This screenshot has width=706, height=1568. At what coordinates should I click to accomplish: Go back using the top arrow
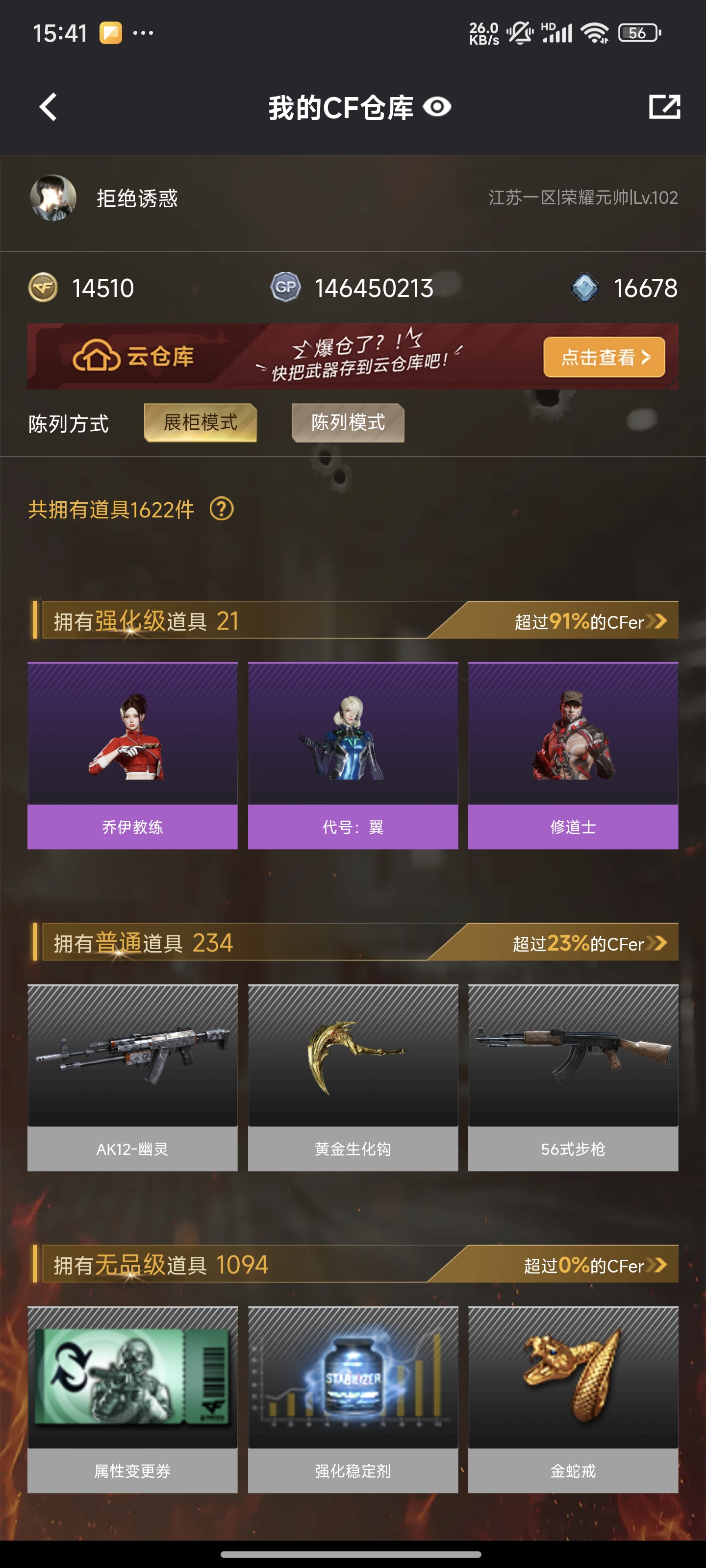pyautogui.click(x=48, y=107)
